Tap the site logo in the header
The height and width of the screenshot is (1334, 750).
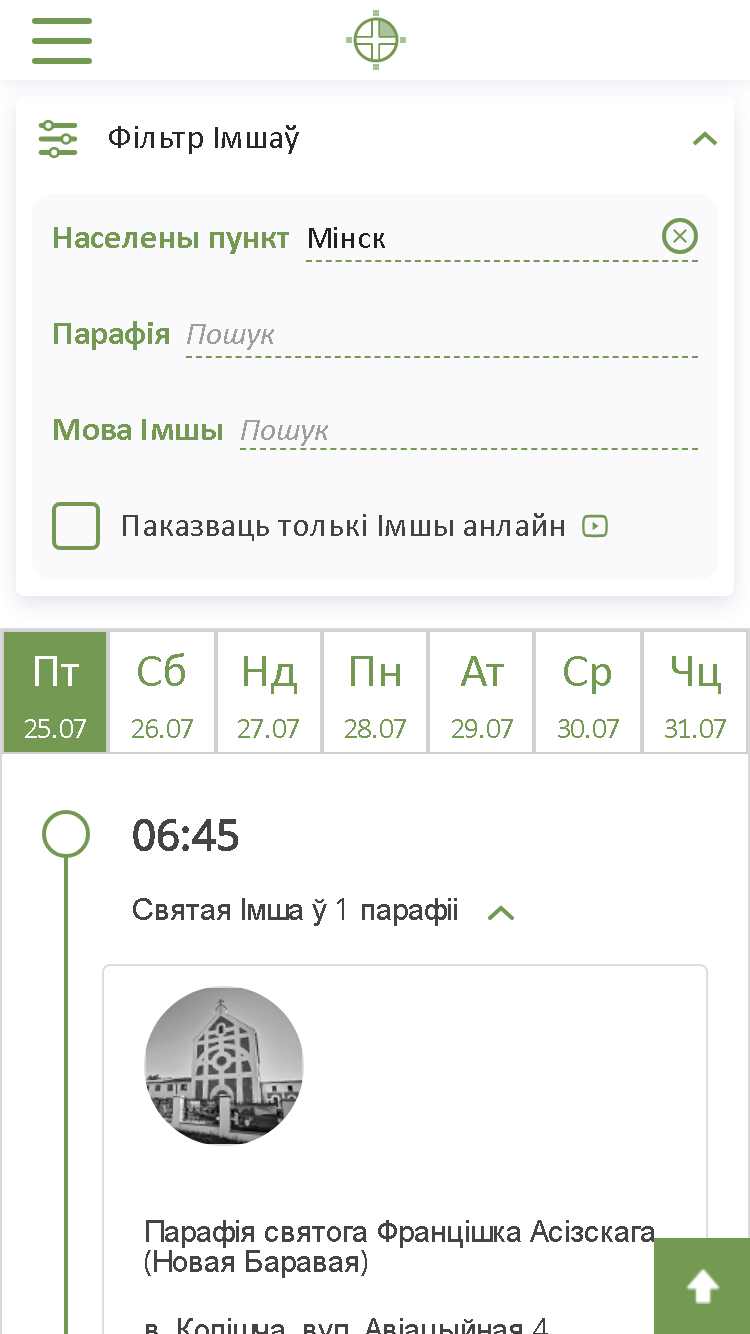click(x=376, y=40)
